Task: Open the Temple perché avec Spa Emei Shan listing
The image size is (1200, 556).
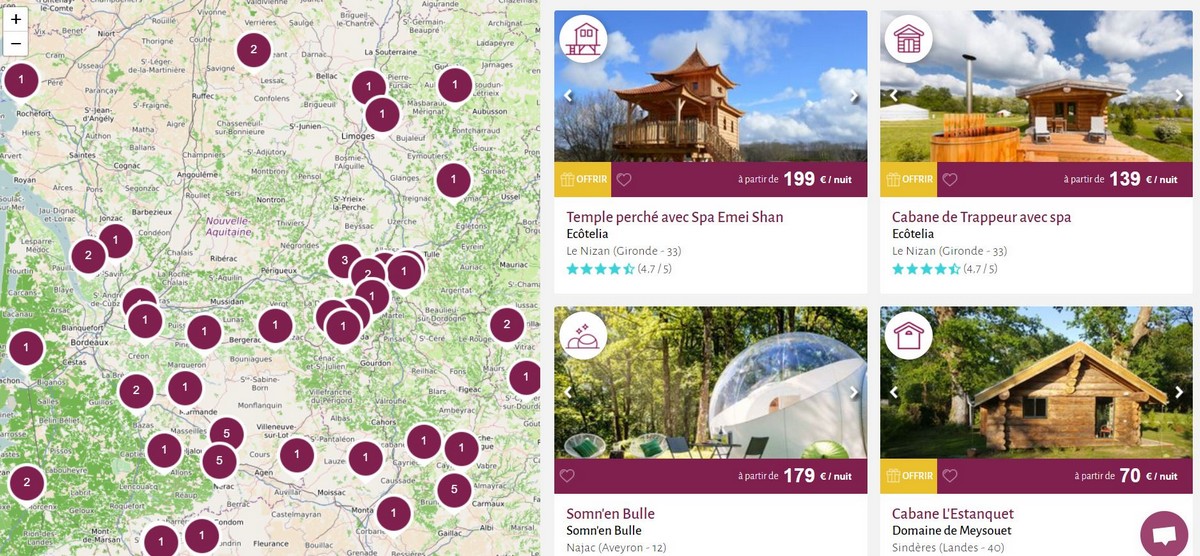Action: 674,217
